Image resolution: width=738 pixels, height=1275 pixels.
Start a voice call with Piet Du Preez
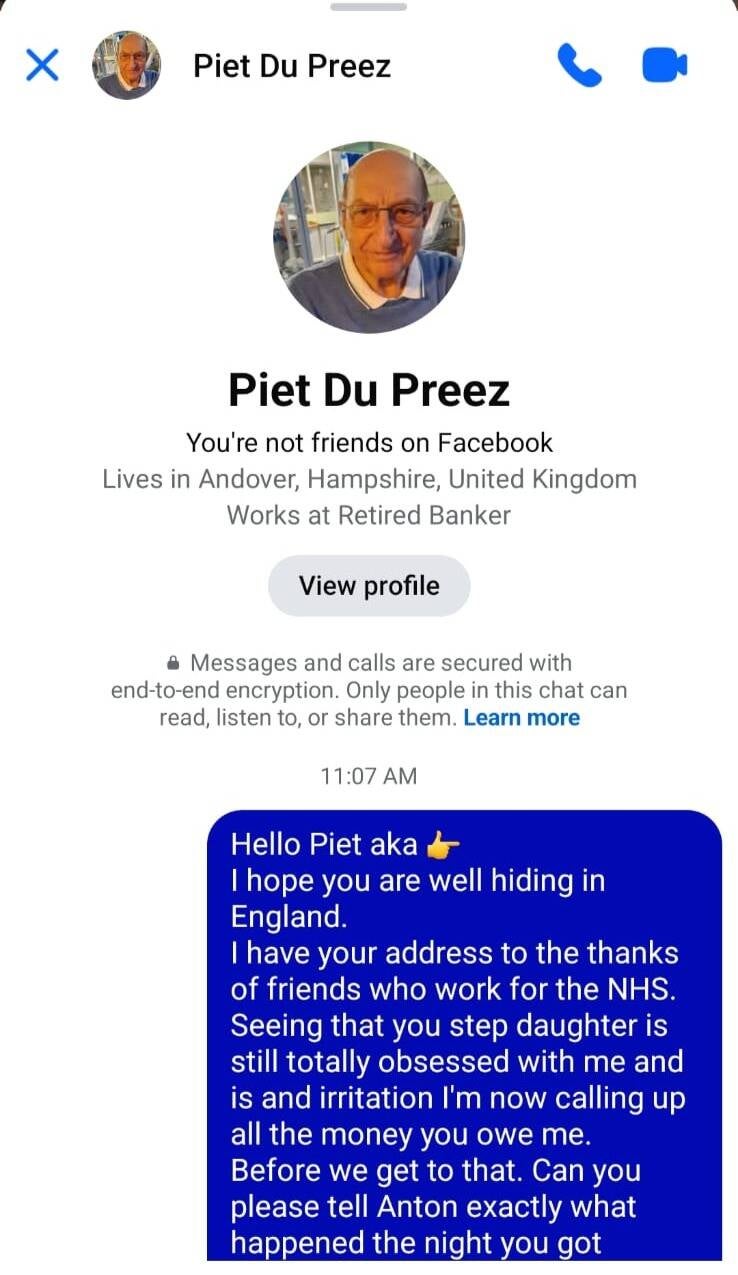579,66
